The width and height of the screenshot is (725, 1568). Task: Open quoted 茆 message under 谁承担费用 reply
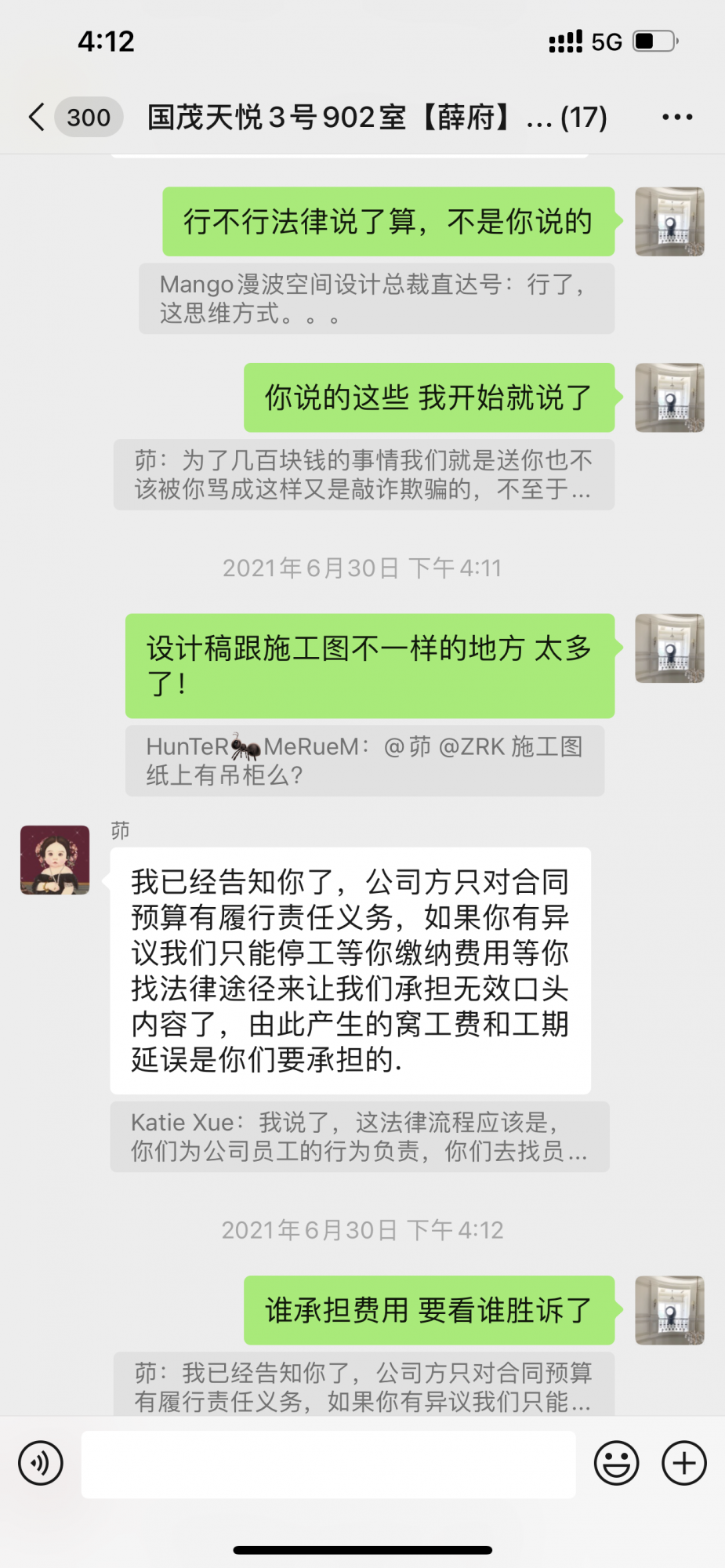(364, 1385)
